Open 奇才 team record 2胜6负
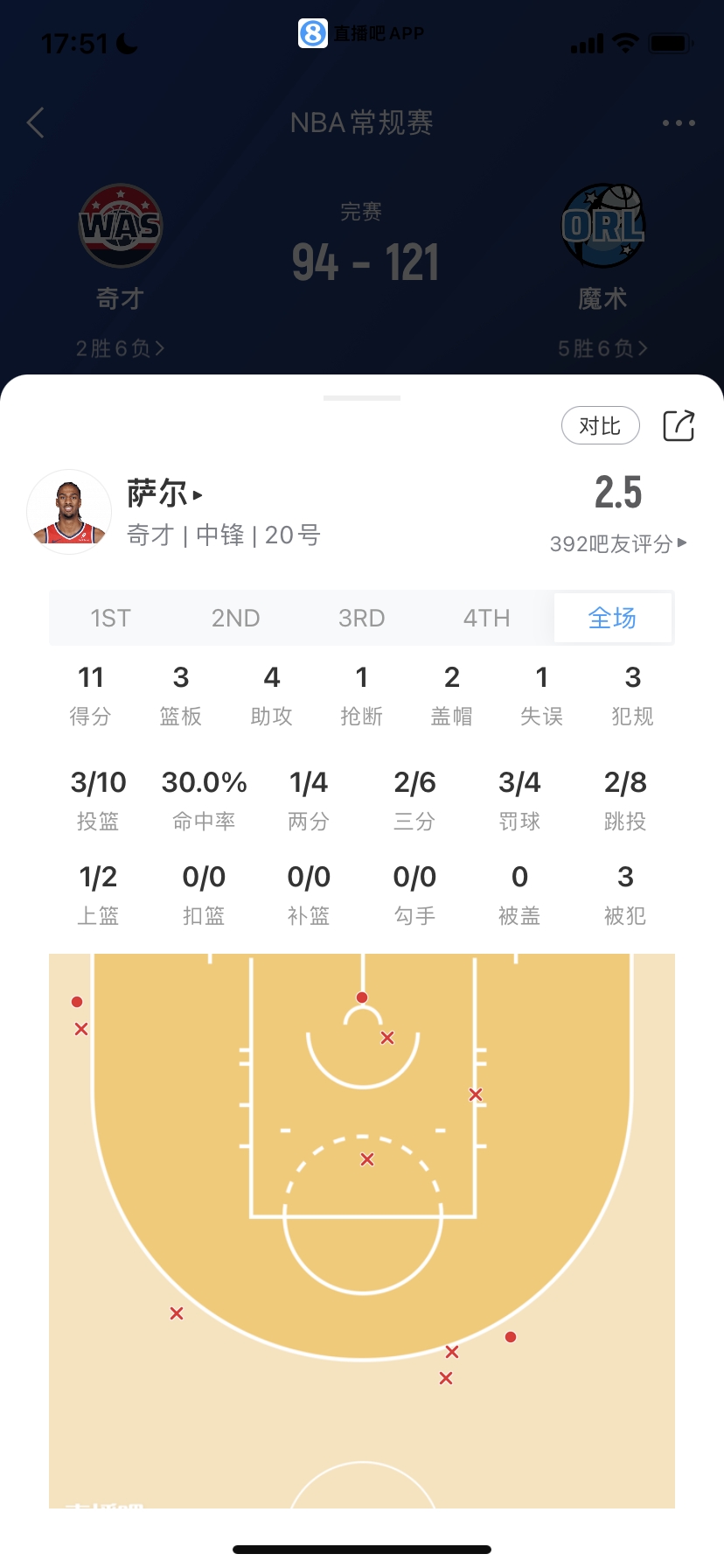 [120, 349]
